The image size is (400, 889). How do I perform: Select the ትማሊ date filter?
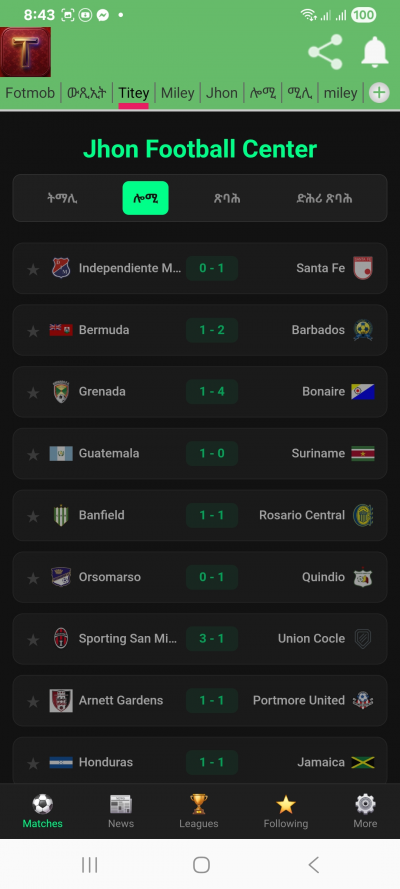click(x=62, y=198)
